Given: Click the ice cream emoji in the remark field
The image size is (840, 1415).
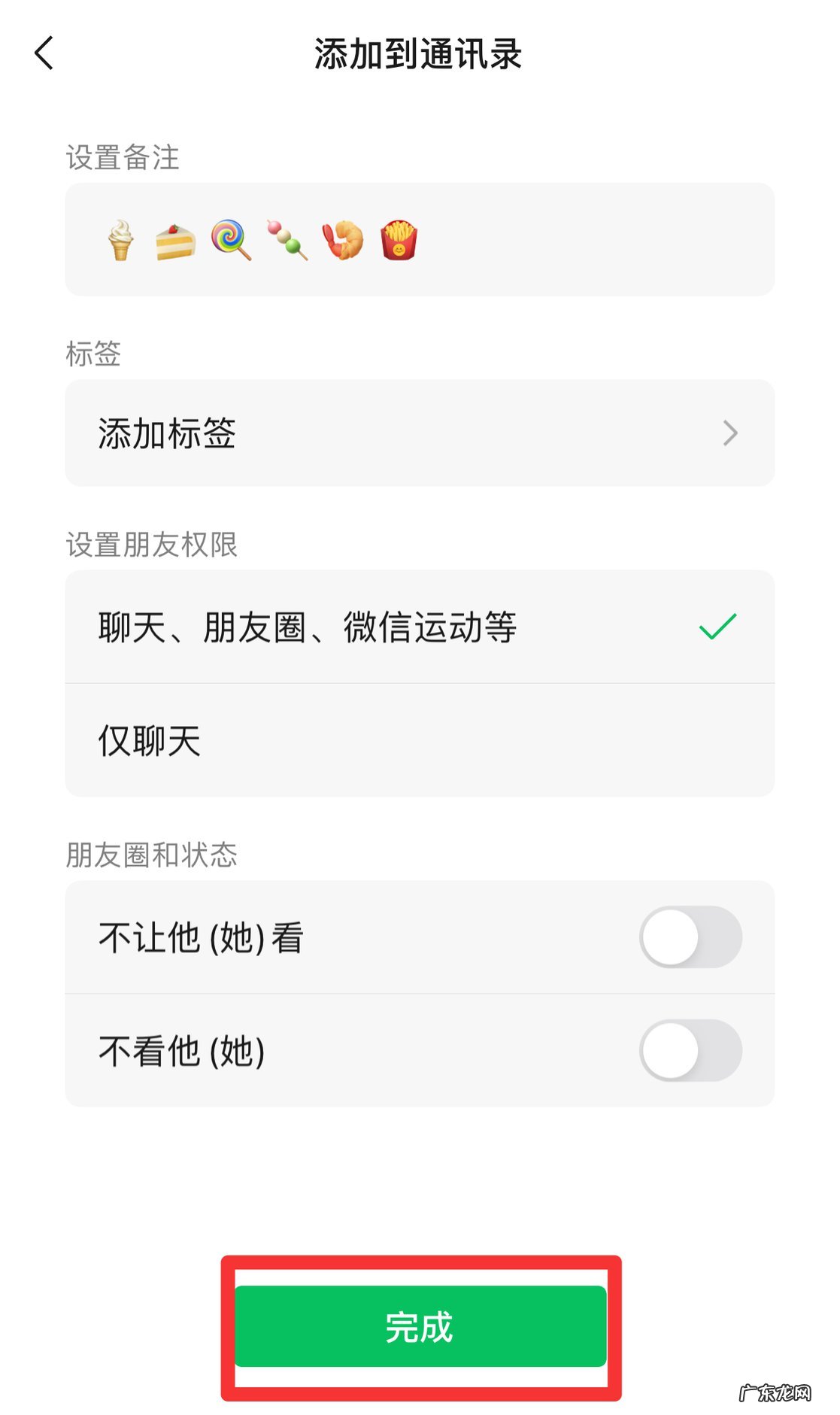Looking at the screenshot, I should coord(120,239).
